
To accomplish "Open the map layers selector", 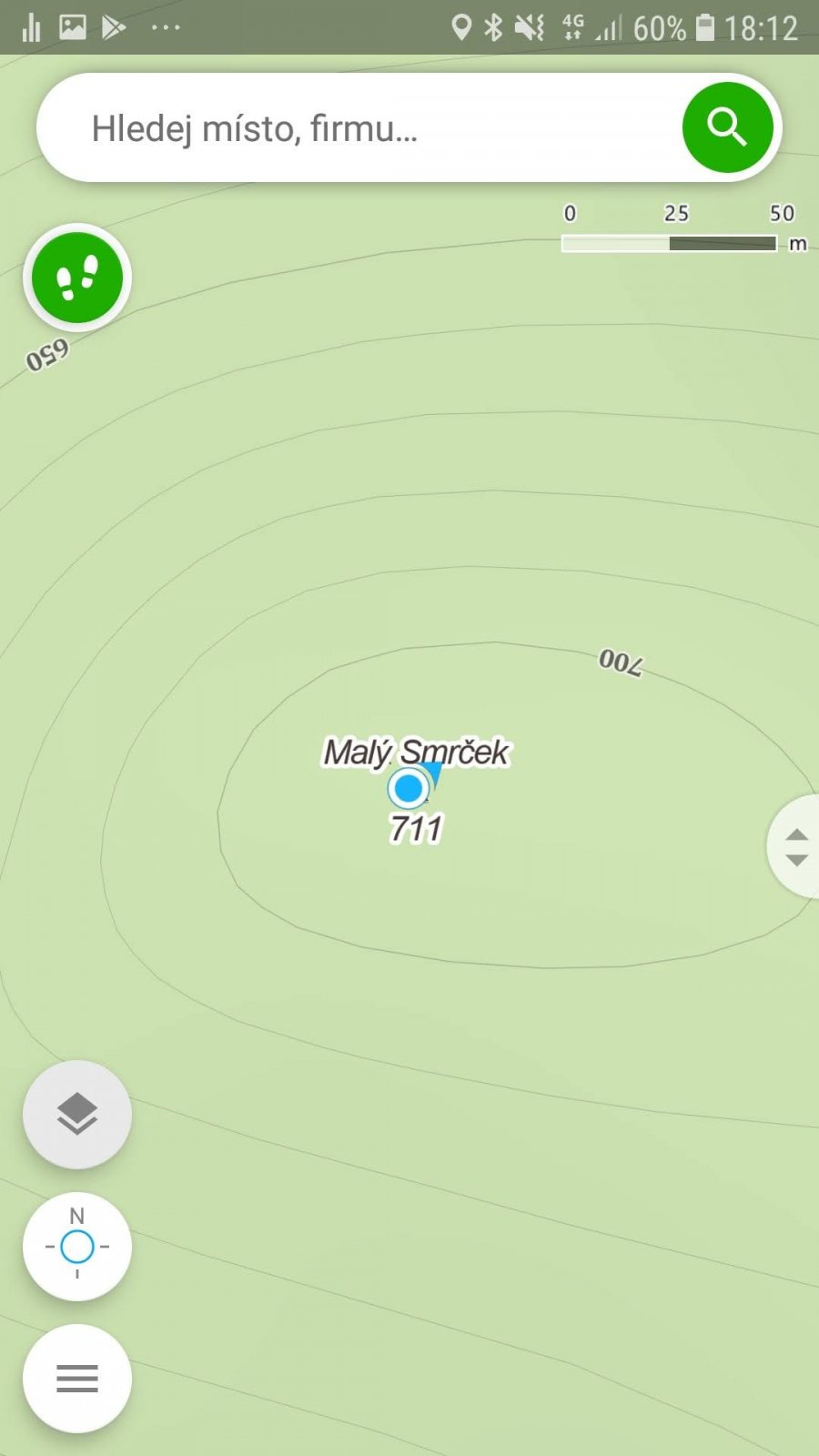I will point(77,1114).
